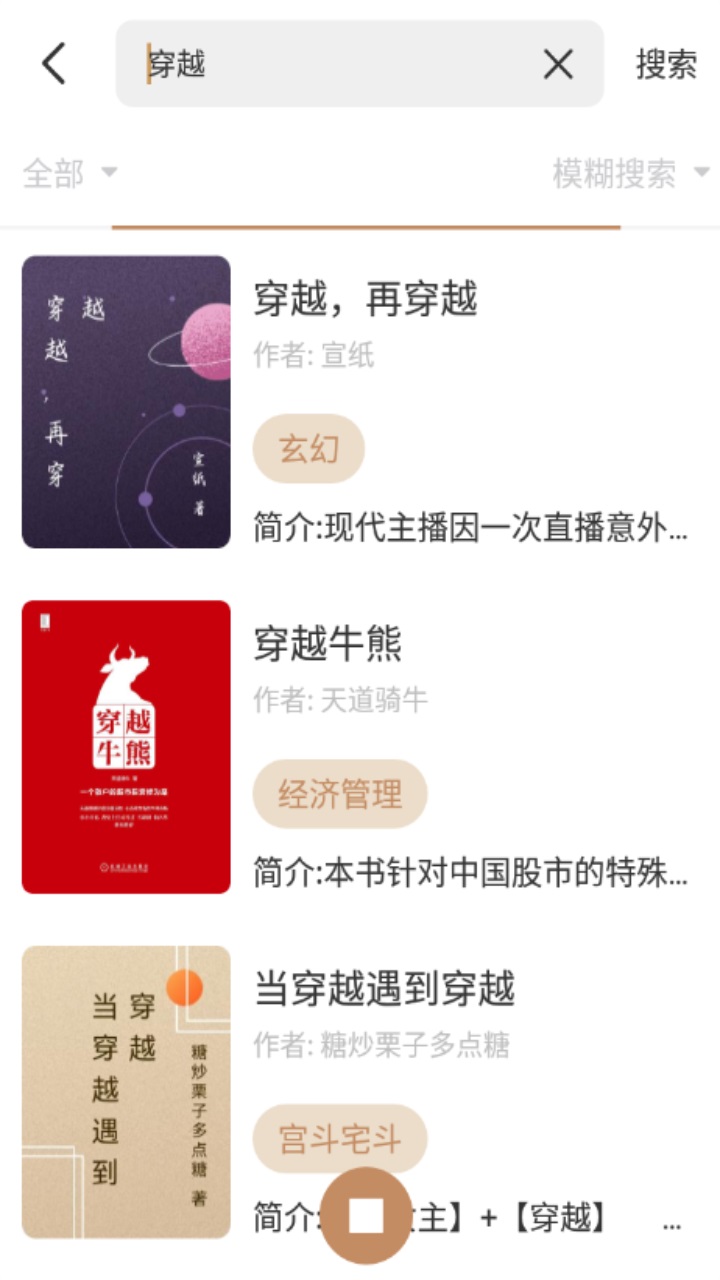
Task: Open the book 当穿越遇到穿越
Action: coord(384,989)
